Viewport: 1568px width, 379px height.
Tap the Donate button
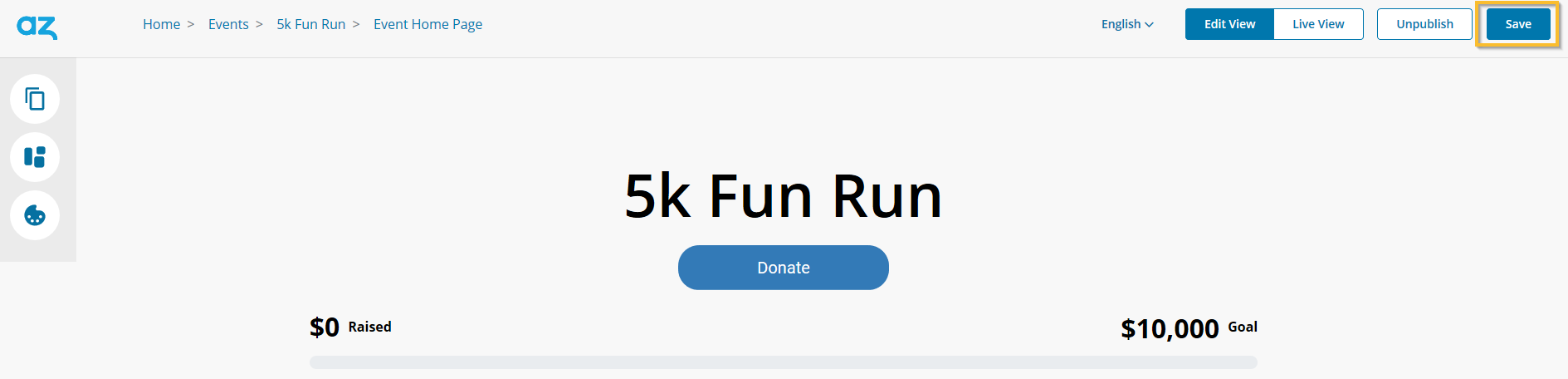(x=783, y=268)
